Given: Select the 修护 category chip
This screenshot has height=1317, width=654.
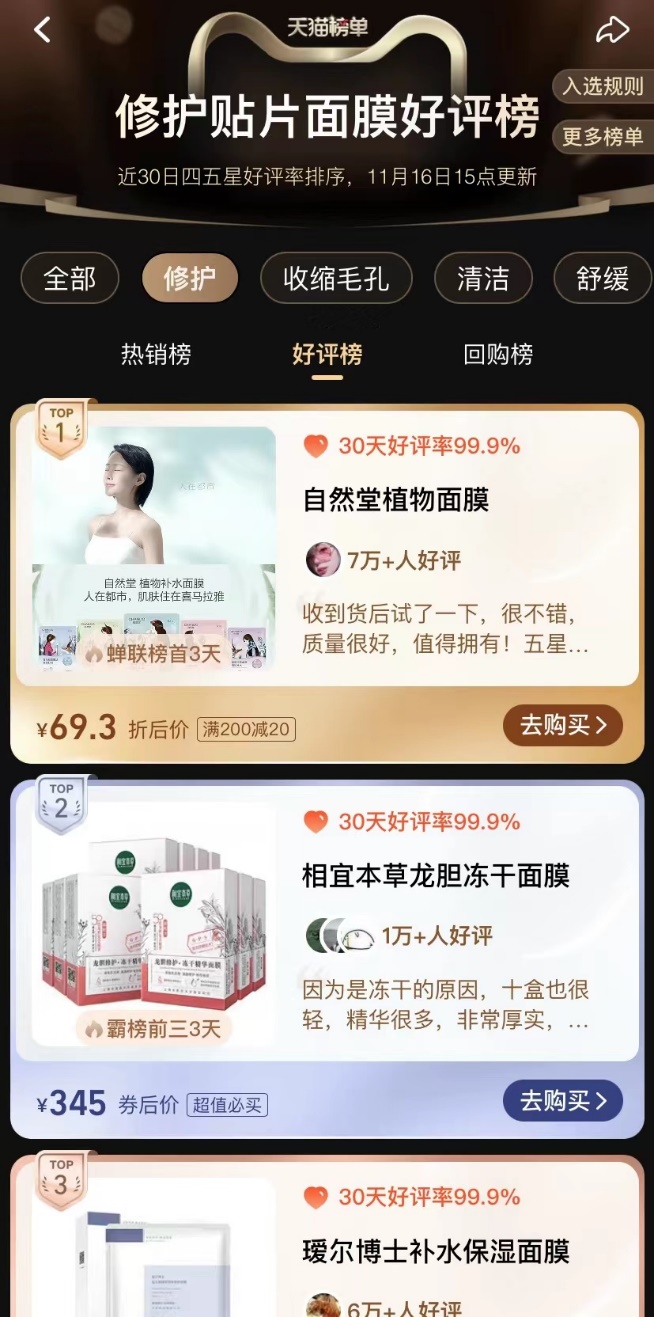Looking at the screenshot, I should tap(190, 278).
